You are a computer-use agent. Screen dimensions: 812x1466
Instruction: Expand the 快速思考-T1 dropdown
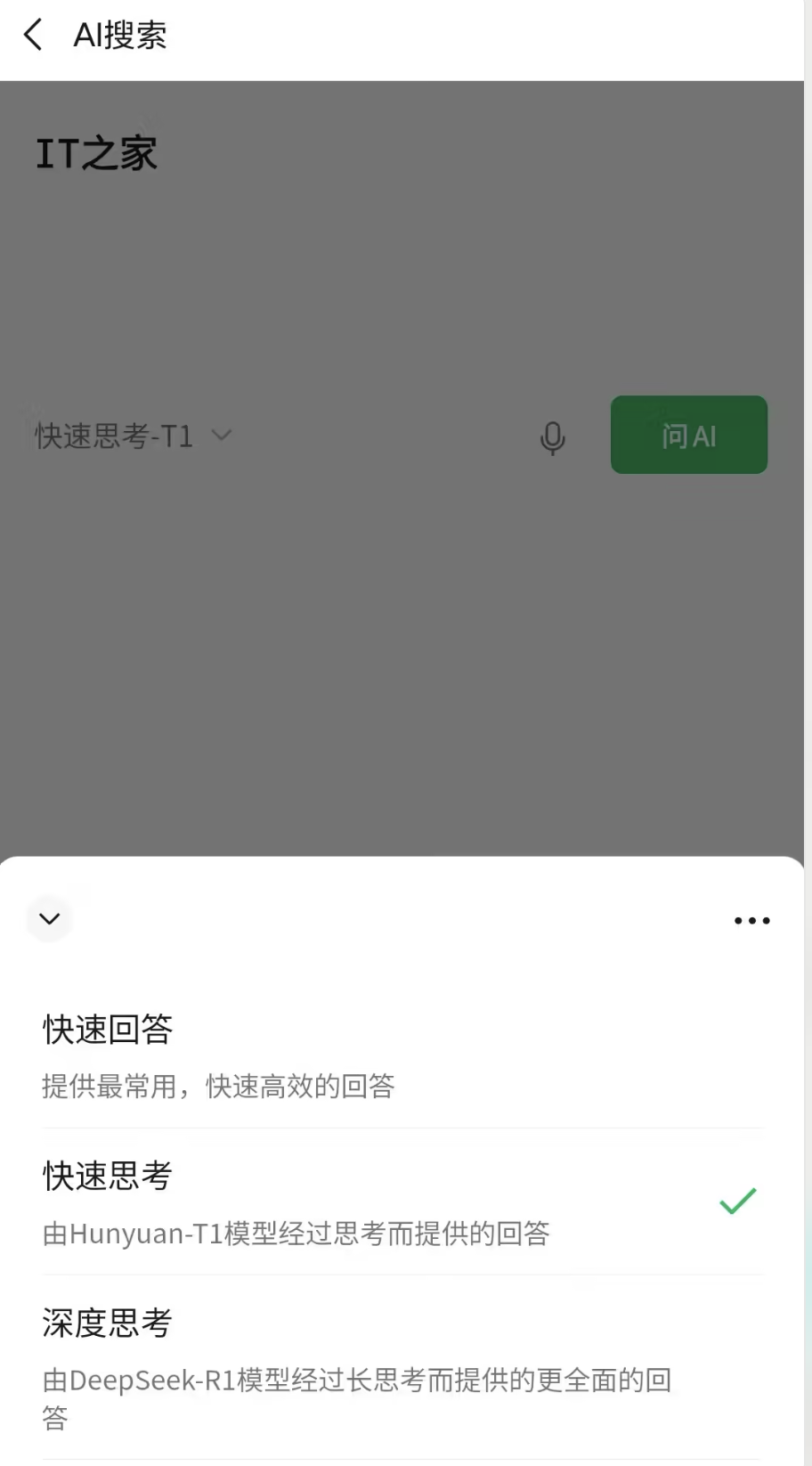pos(134,436)
